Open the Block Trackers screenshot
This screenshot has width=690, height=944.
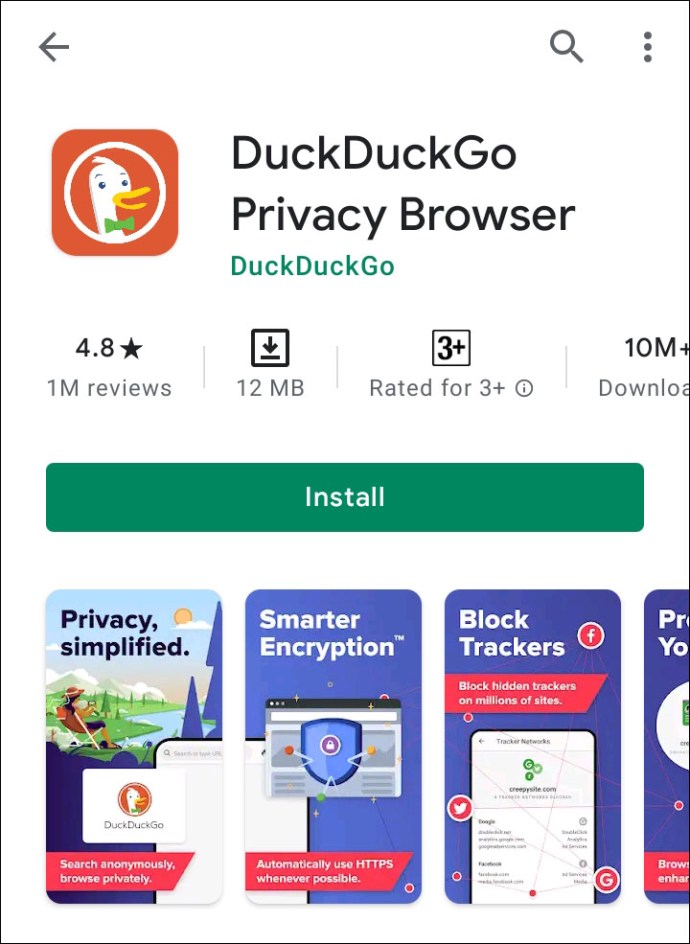(532, 746)
